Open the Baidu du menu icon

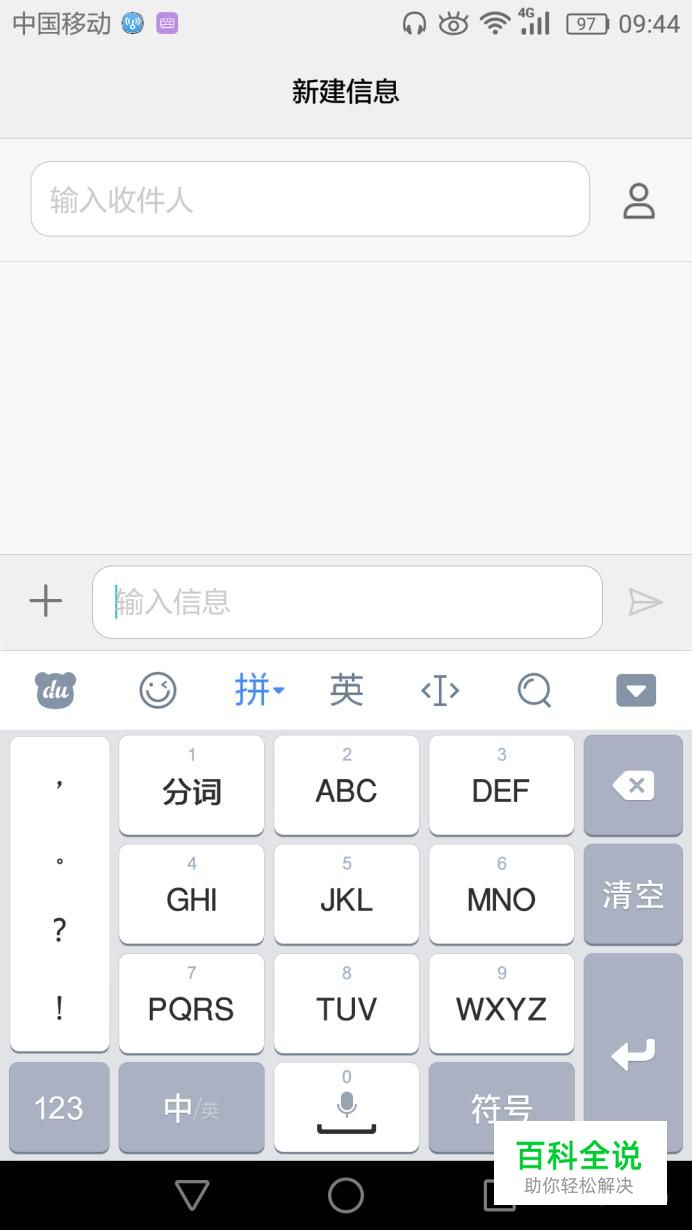[x=56, y=690]
